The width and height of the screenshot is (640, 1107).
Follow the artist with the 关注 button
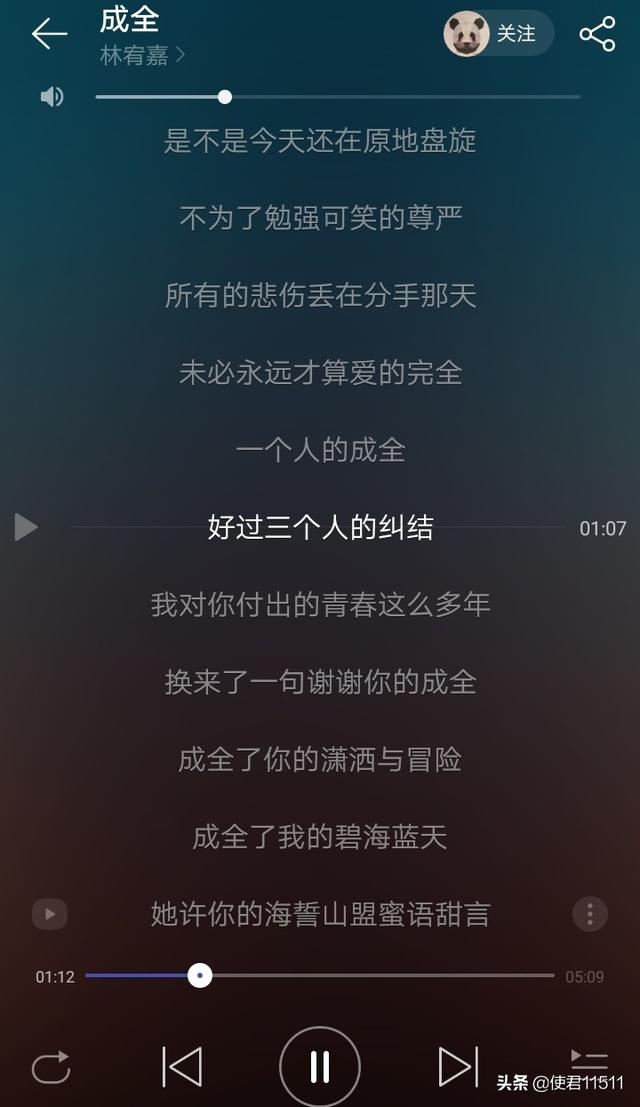click(x=499, y=34)
